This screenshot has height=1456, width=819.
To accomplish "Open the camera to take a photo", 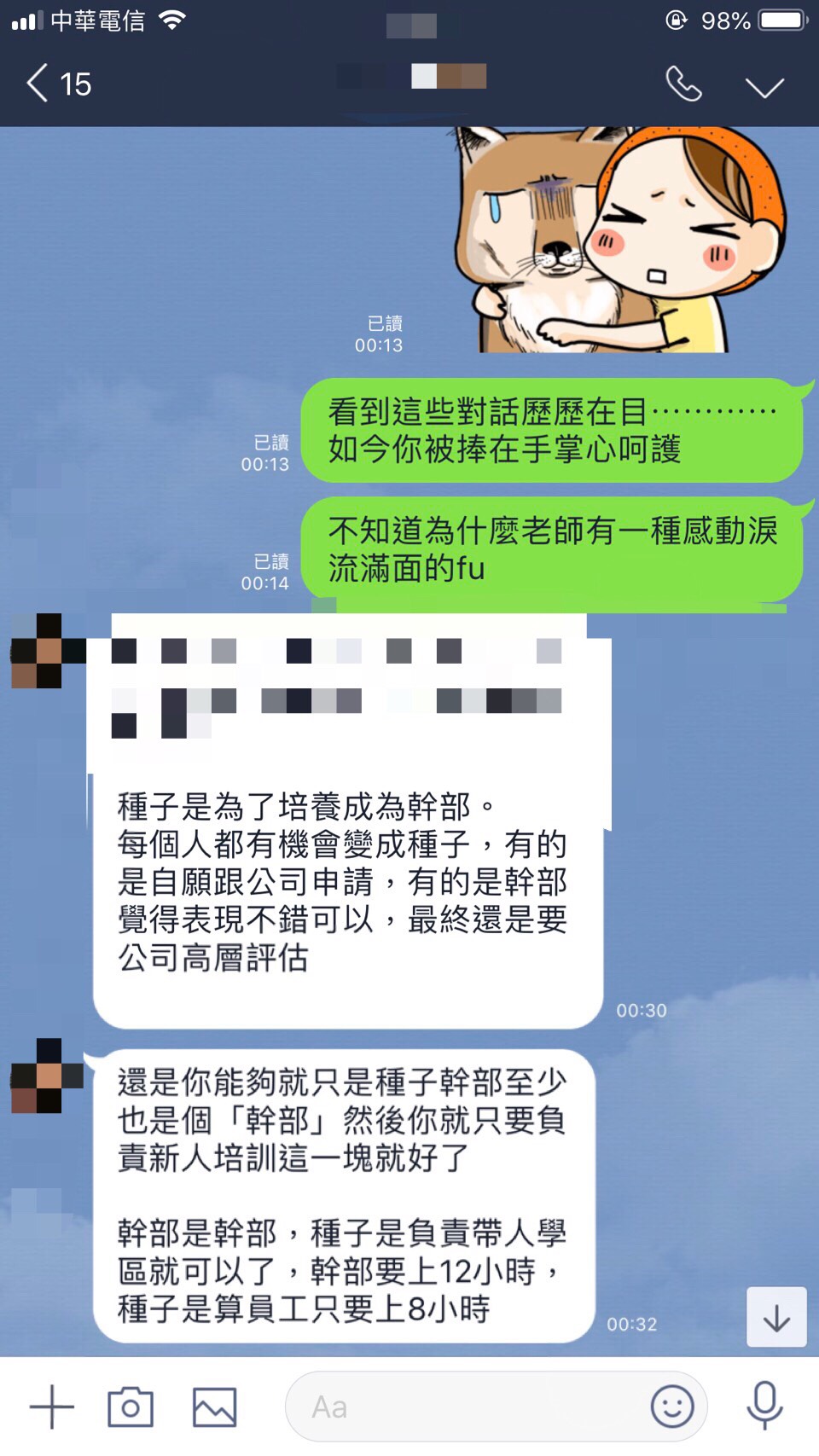I will 131,1407.
